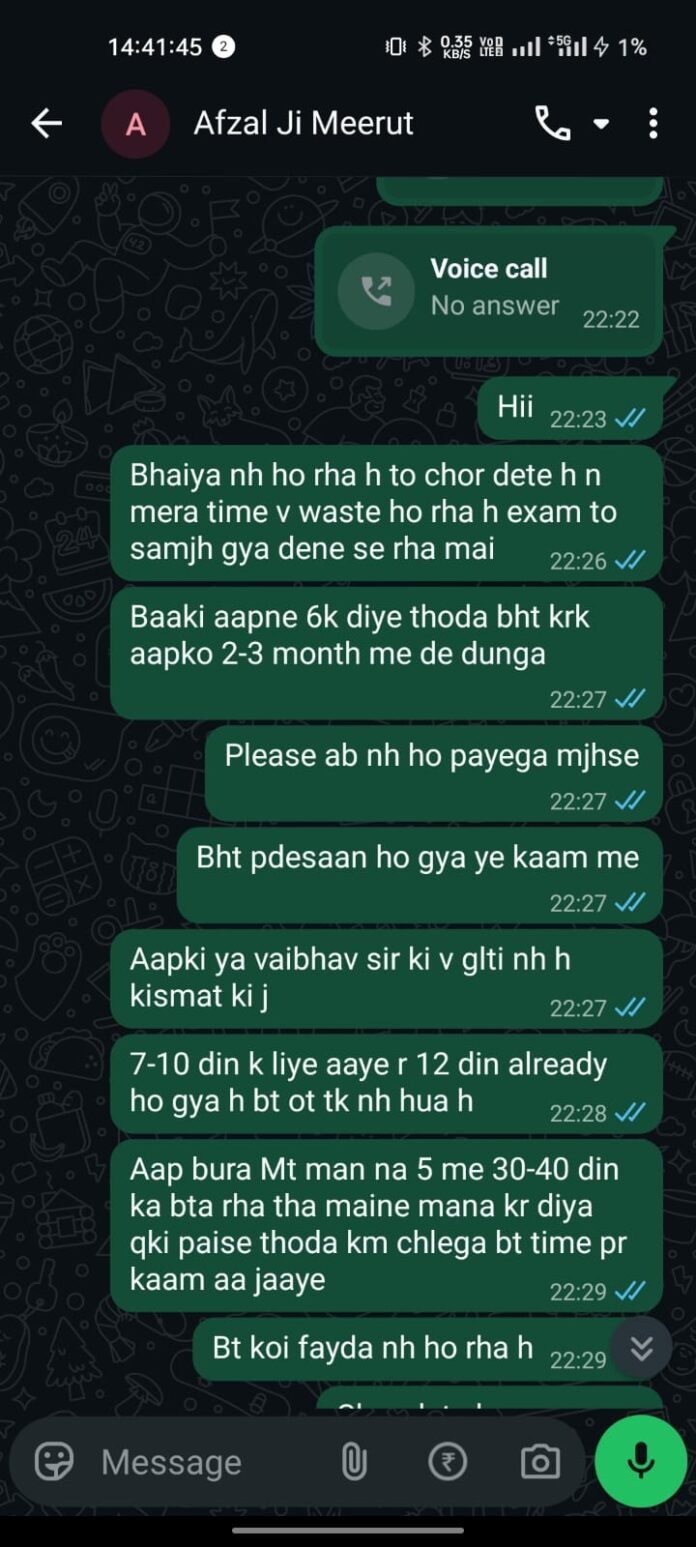Expand the call options dropdown arrow

point(601,124)
